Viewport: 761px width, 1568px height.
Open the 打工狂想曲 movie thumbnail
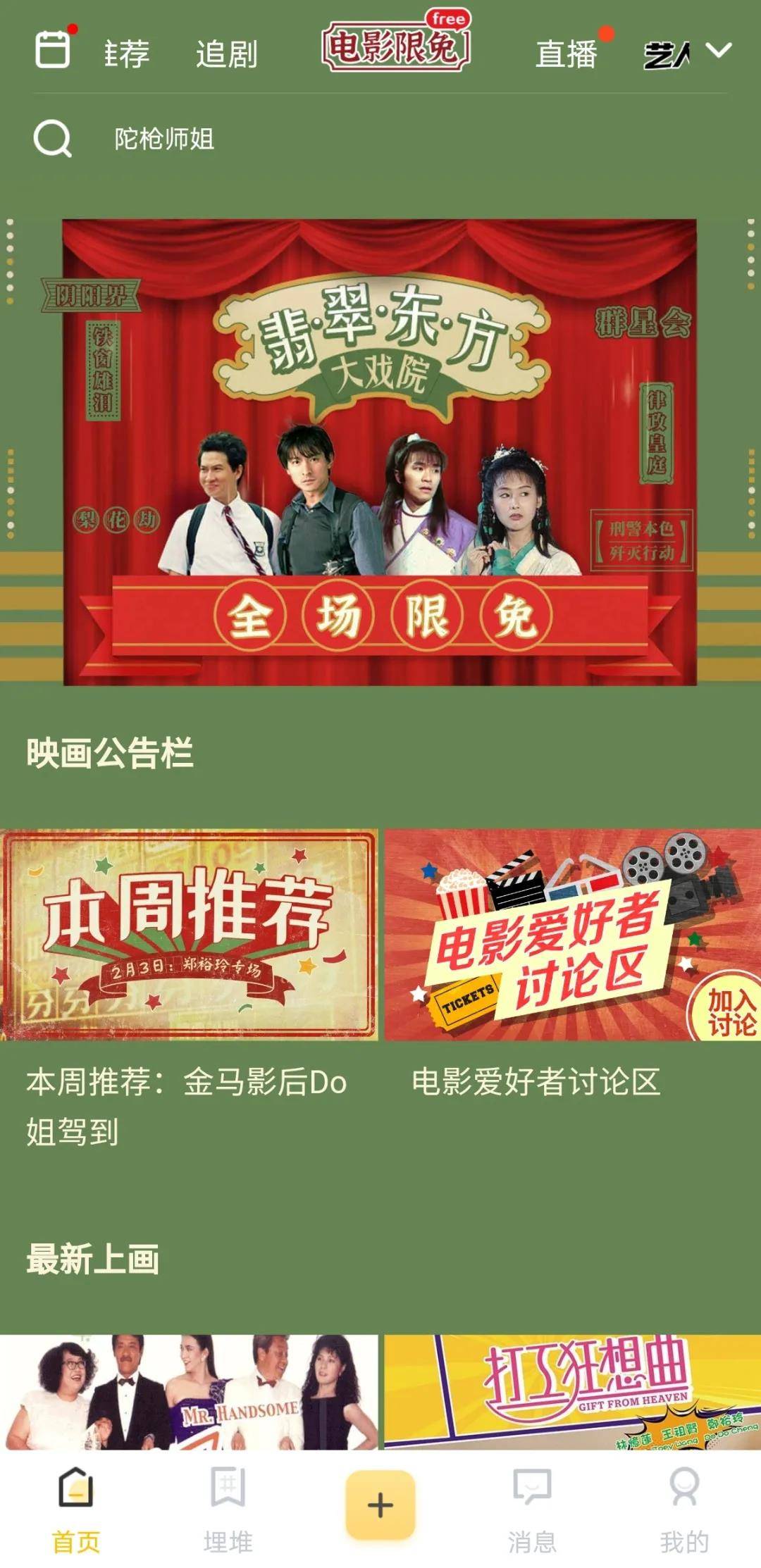click(x=572, y=1391)
